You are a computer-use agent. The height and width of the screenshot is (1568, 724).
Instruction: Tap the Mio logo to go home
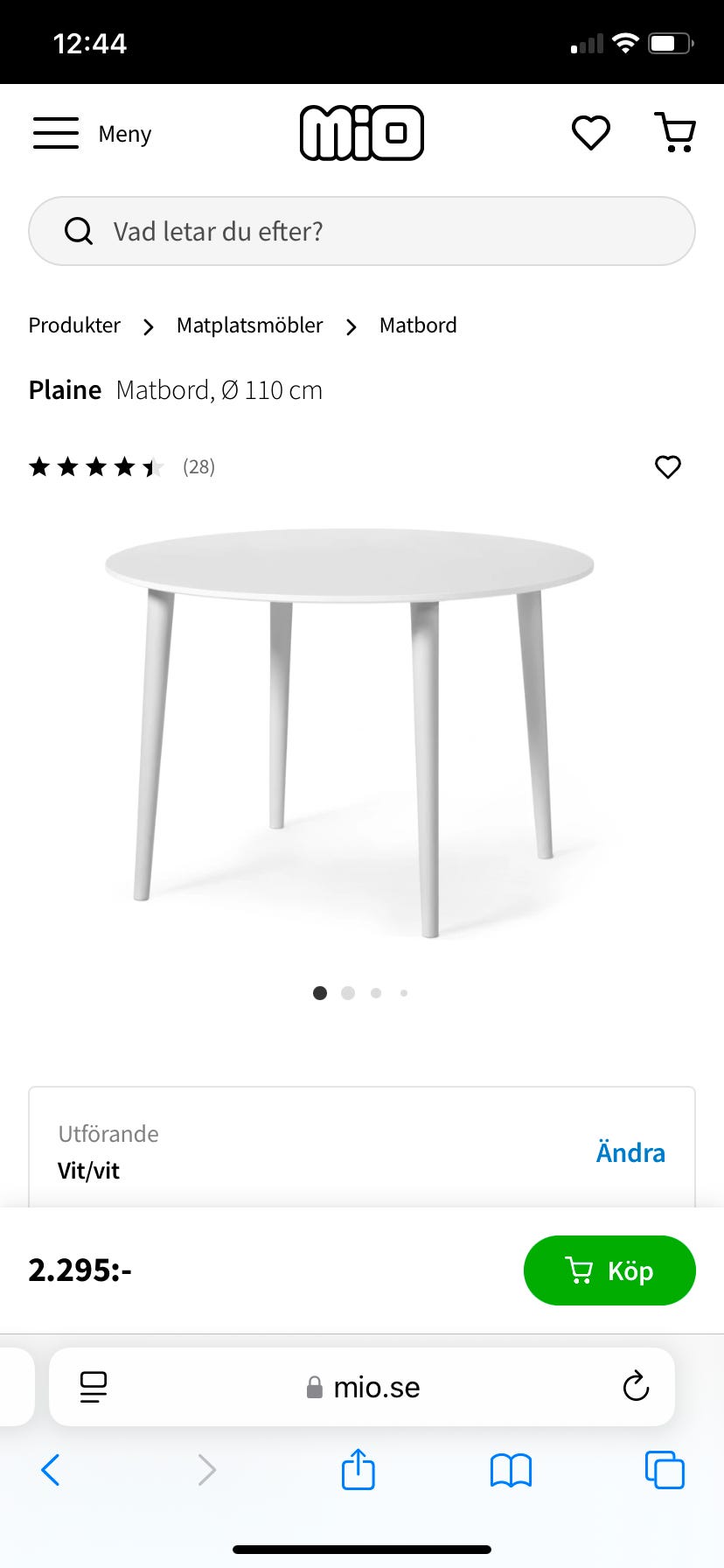[x=361, y=133]
